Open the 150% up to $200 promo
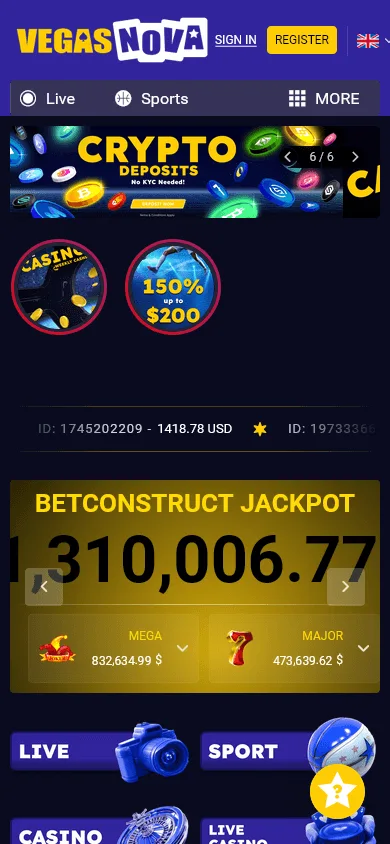Screen dimensions: 390x844 (x=173, y=287)
